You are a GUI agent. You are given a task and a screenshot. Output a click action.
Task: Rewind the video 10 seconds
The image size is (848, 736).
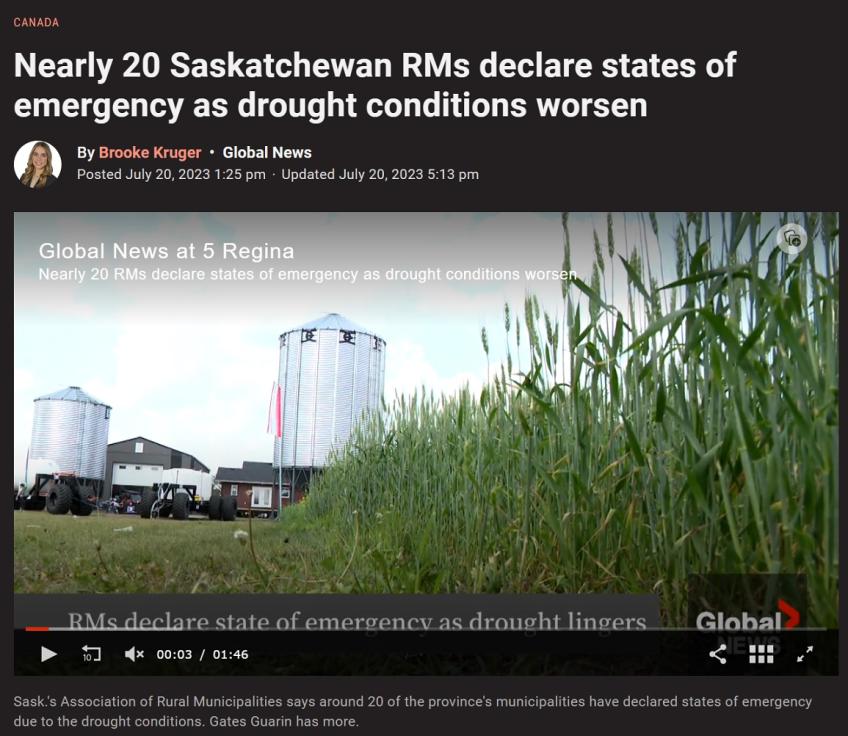pos(91,654)
